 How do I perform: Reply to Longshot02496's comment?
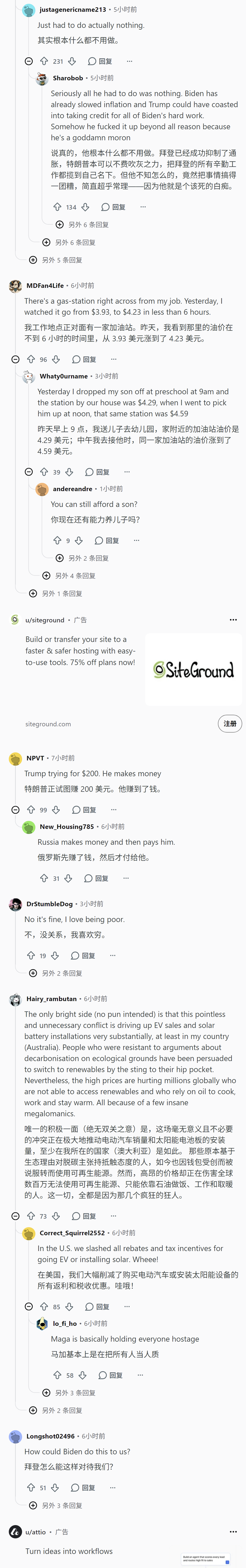83,1488
